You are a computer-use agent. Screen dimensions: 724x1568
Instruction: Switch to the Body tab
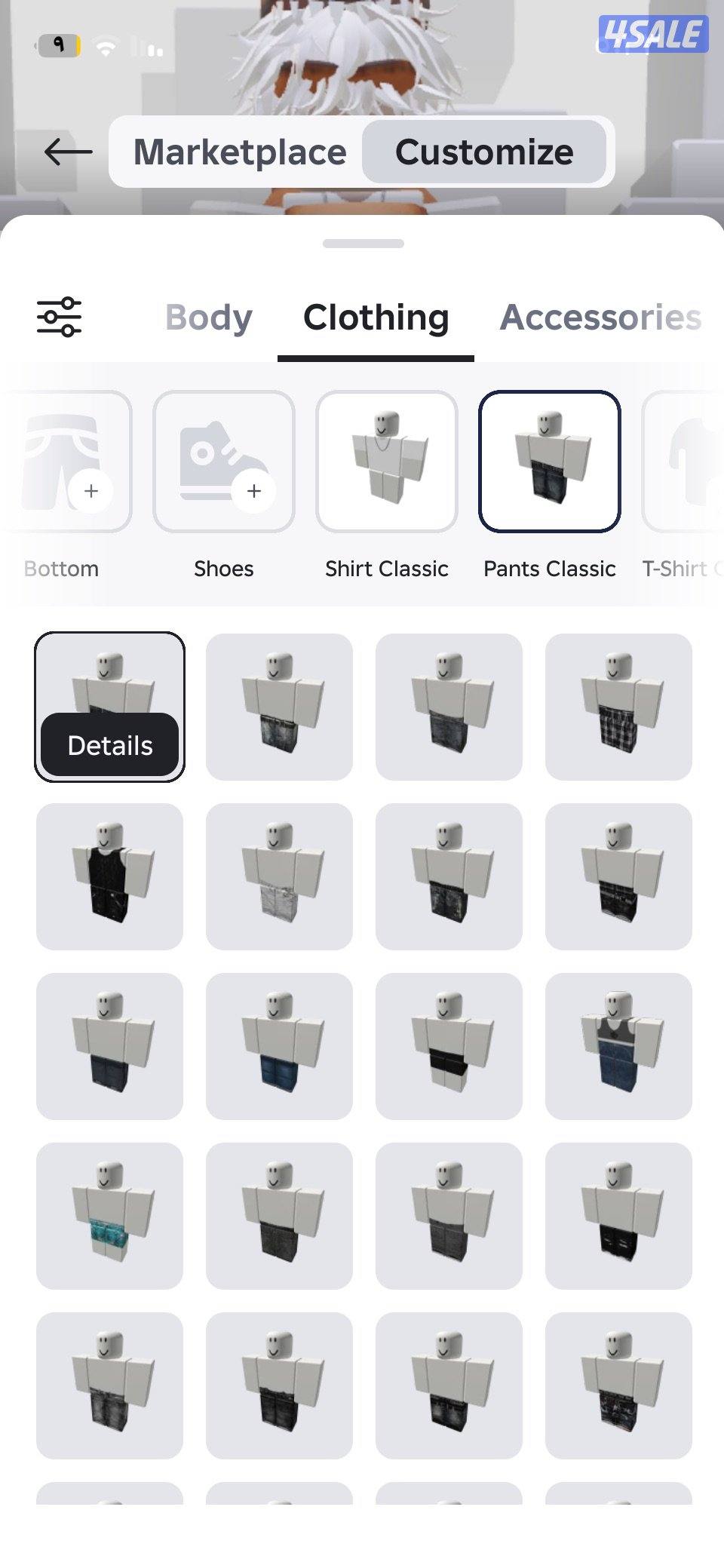point(208,318)
